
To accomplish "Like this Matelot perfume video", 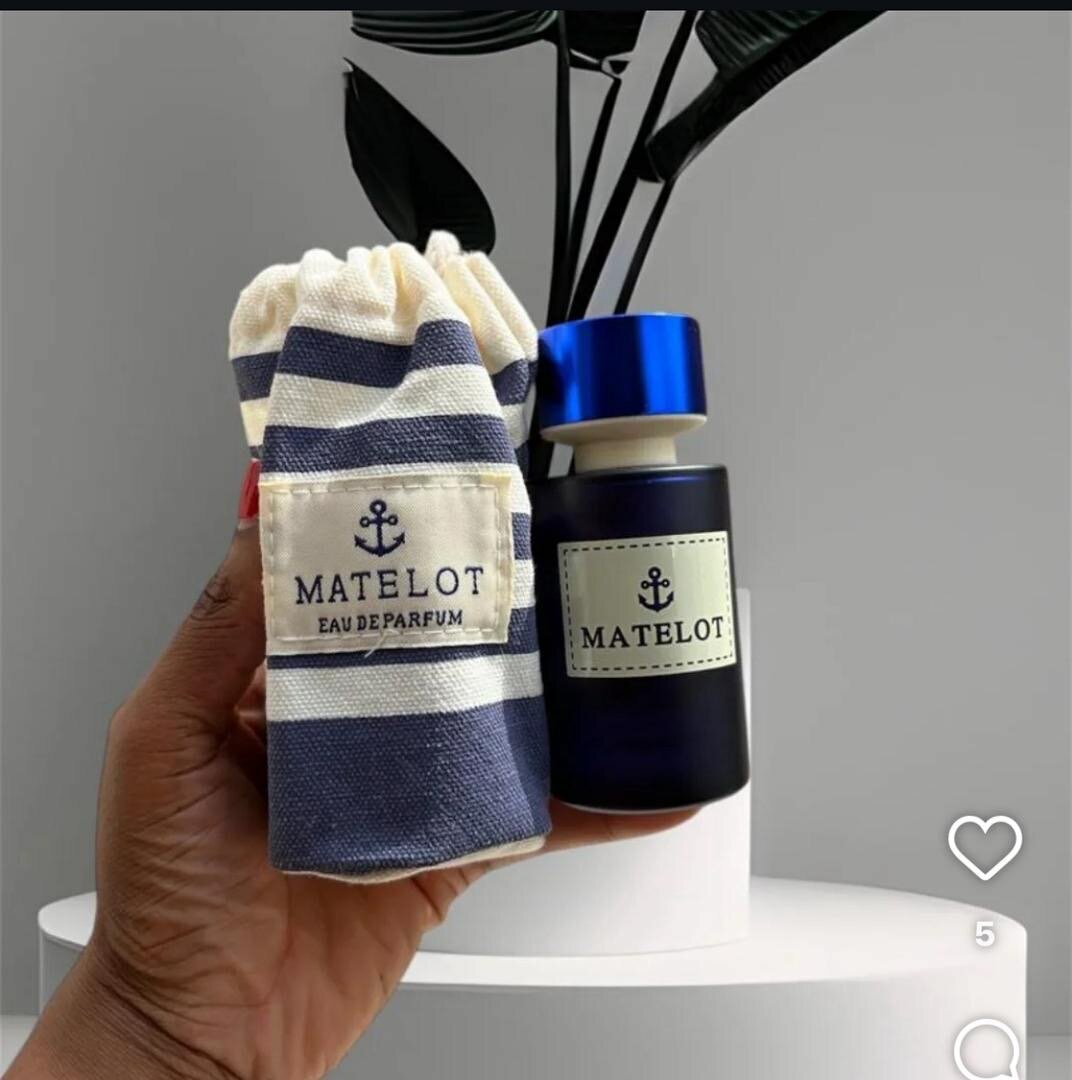I will 985,847.
